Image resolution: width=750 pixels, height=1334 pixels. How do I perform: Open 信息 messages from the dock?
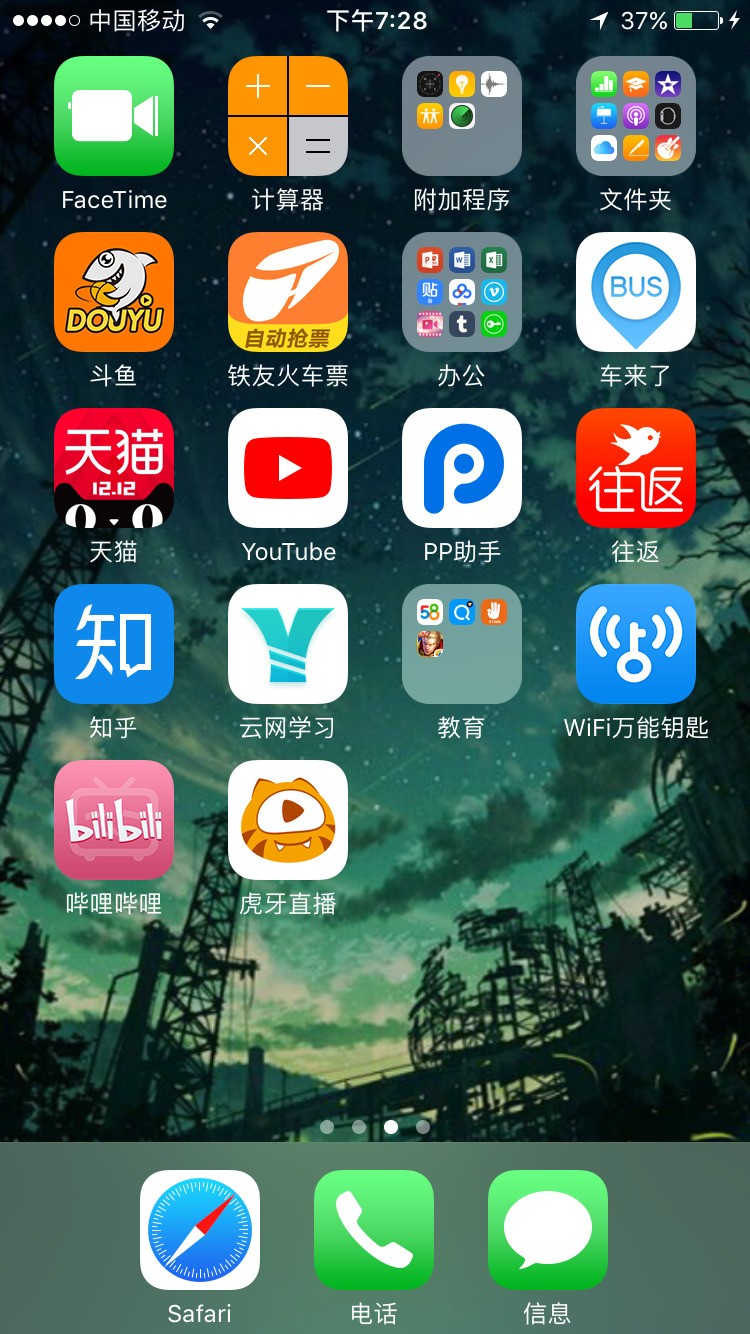click(548, 1230)
